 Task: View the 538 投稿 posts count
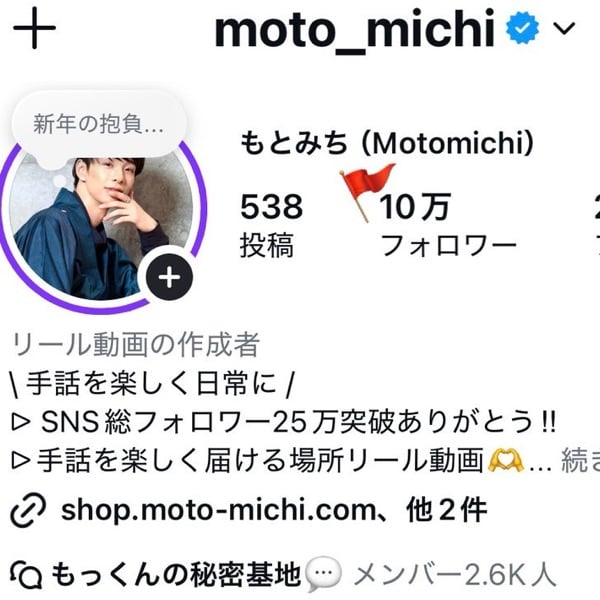click(270, 224)
